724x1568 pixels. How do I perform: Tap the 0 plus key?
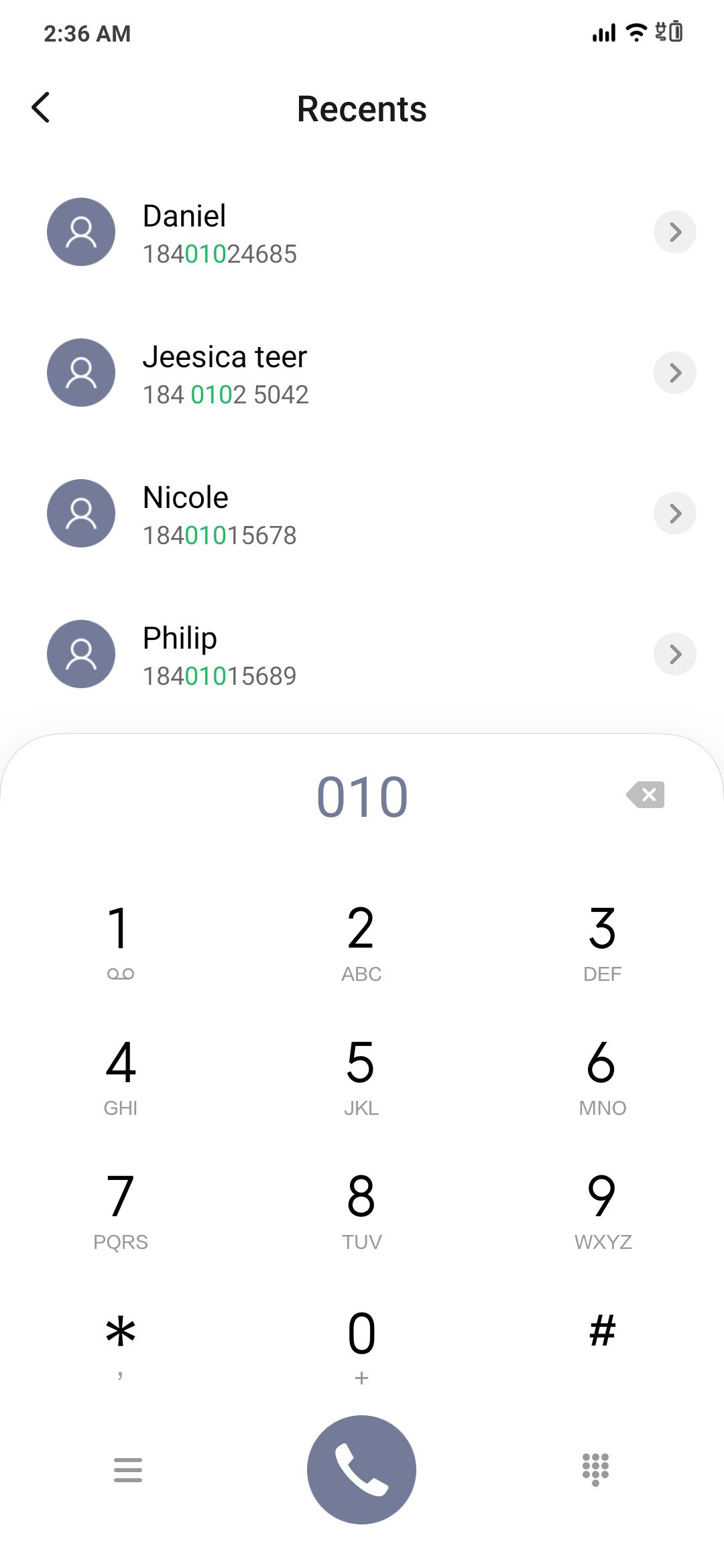click(x=362, y=1344)
